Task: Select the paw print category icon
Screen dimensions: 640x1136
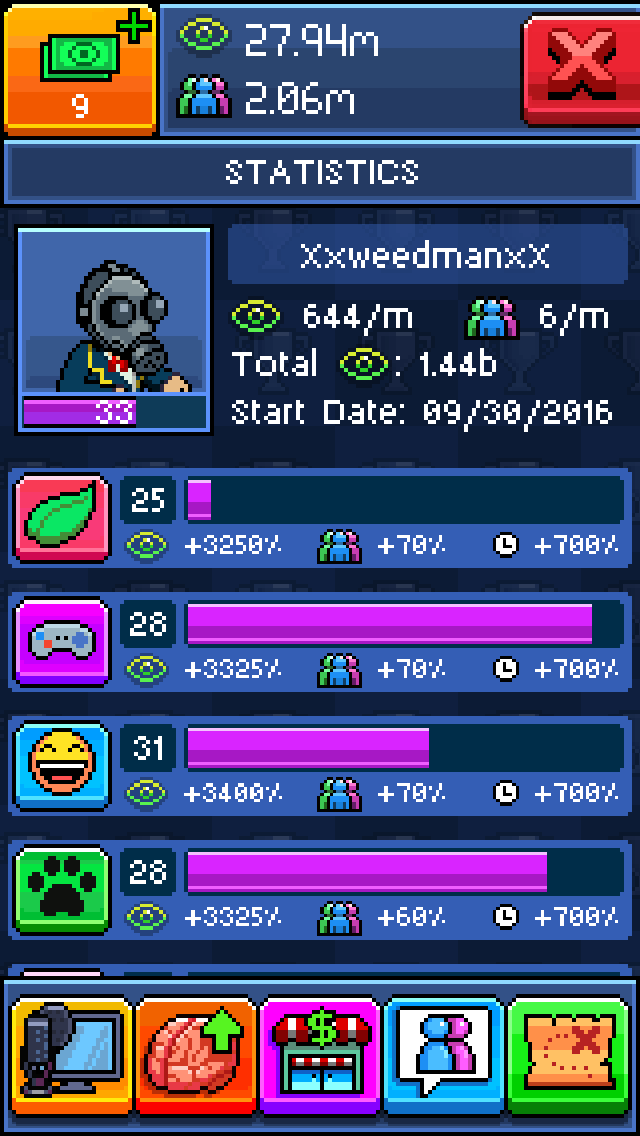Action: pos(63,889)
